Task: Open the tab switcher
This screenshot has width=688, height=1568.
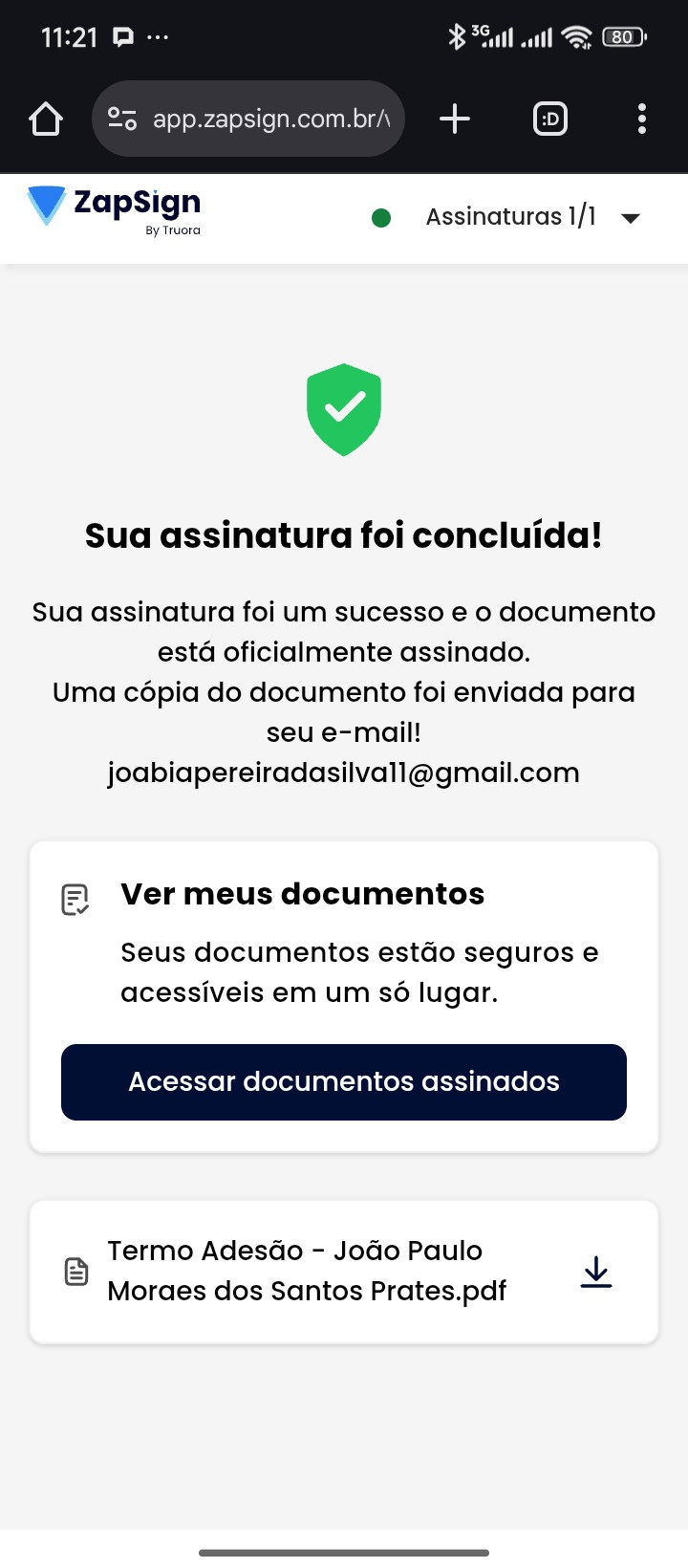Action: point(550,120)
